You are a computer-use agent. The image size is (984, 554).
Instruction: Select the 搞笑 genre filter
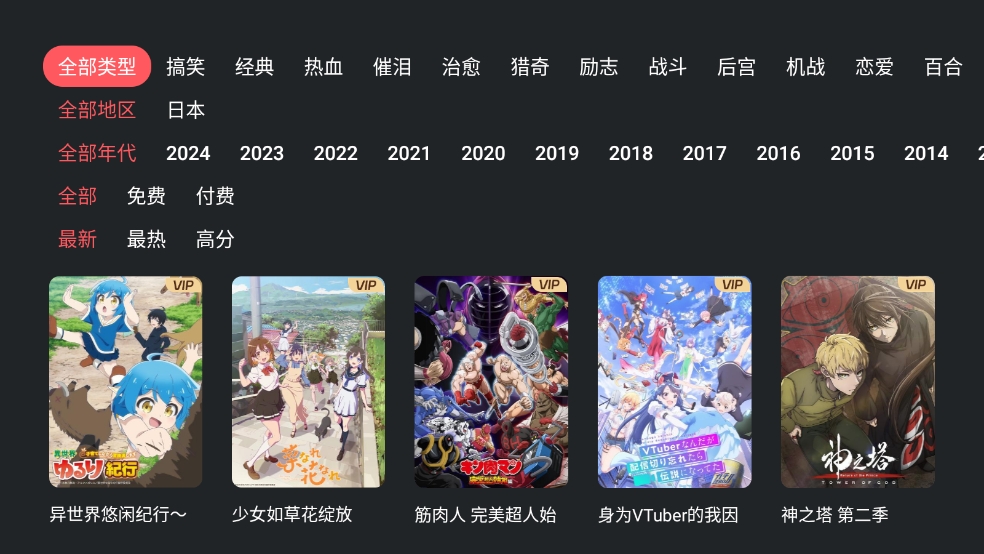(185, 67)
